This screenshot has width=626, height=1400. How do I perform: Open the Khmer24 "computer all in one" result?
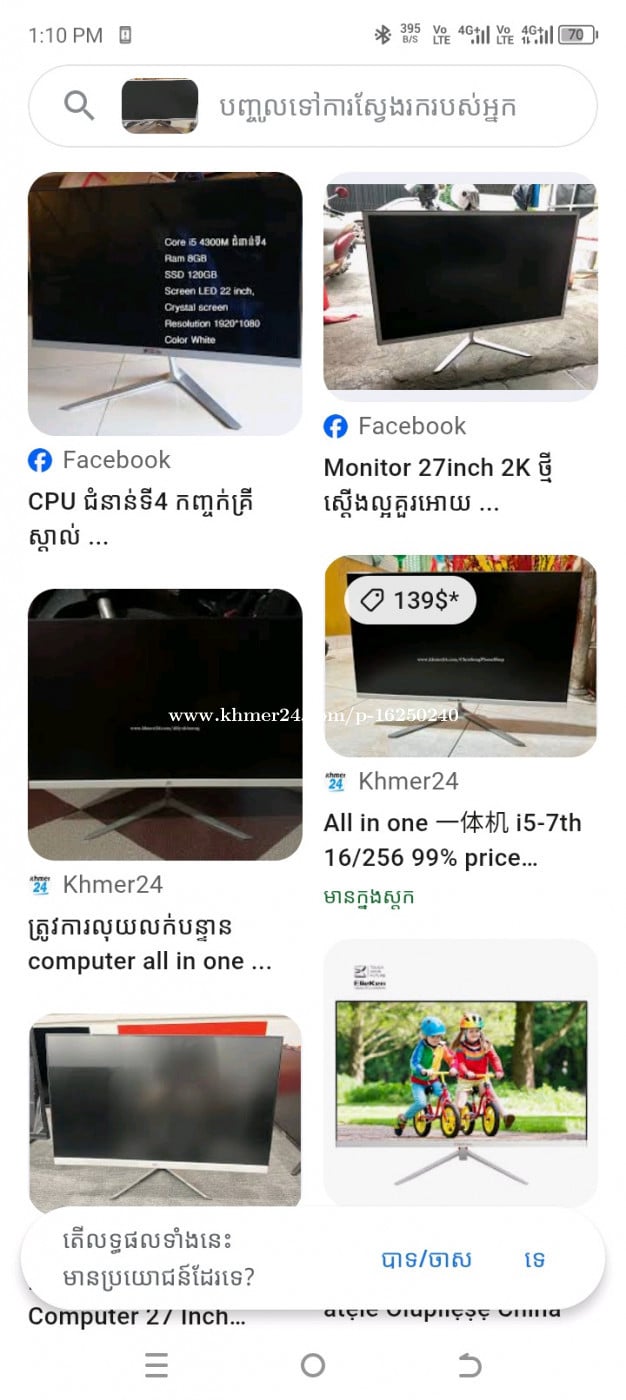[x=165, y=724]
